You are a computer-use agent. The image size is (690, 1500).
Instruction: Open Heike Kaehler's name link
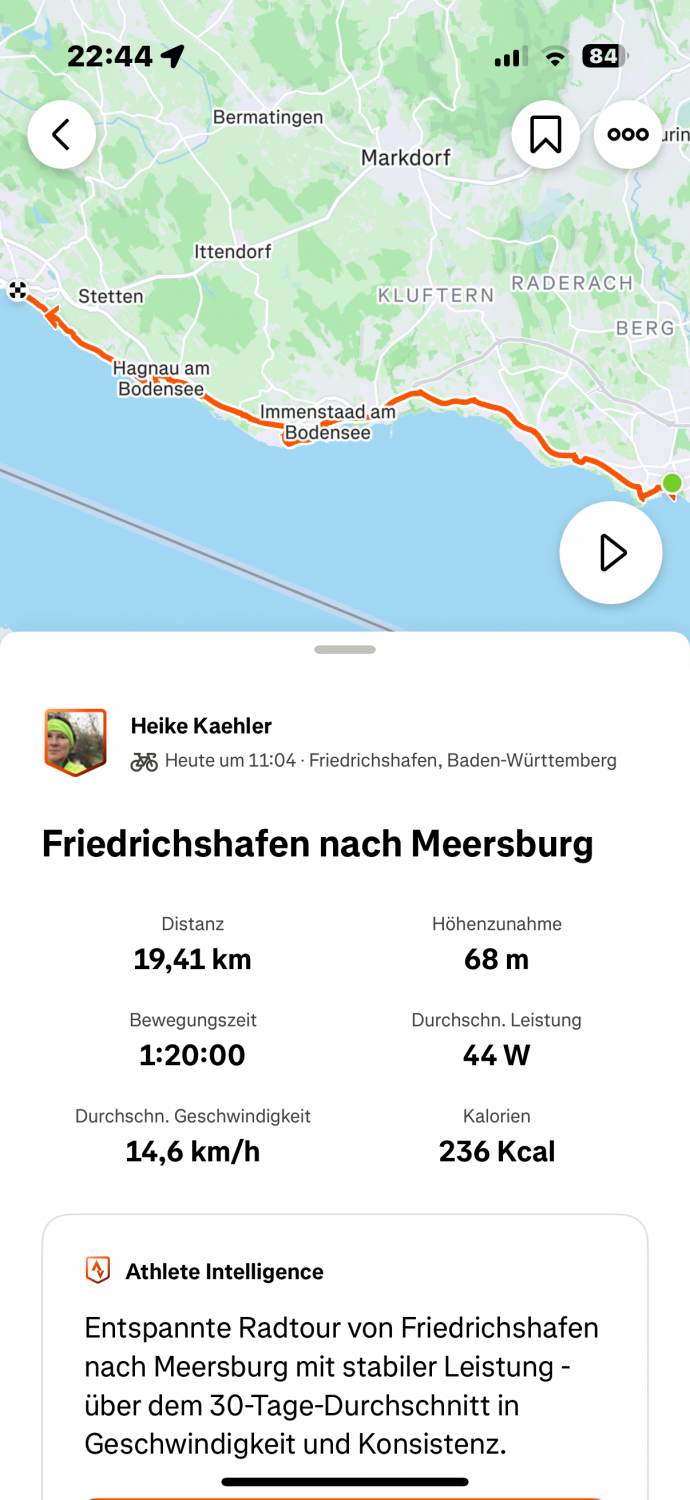(201, 726)
